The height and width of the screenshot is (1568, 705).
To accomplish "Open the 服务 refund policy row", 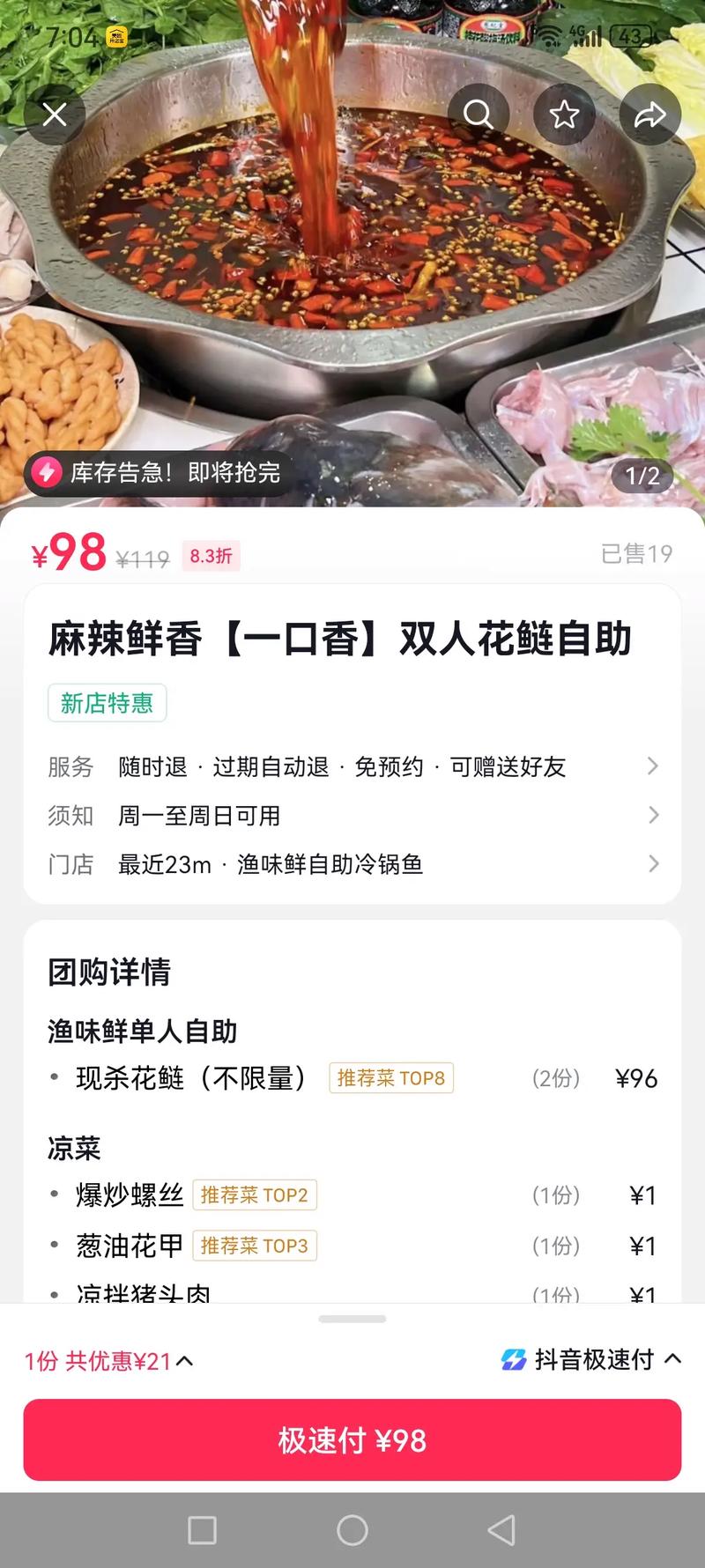I will (x=352, y=766).
